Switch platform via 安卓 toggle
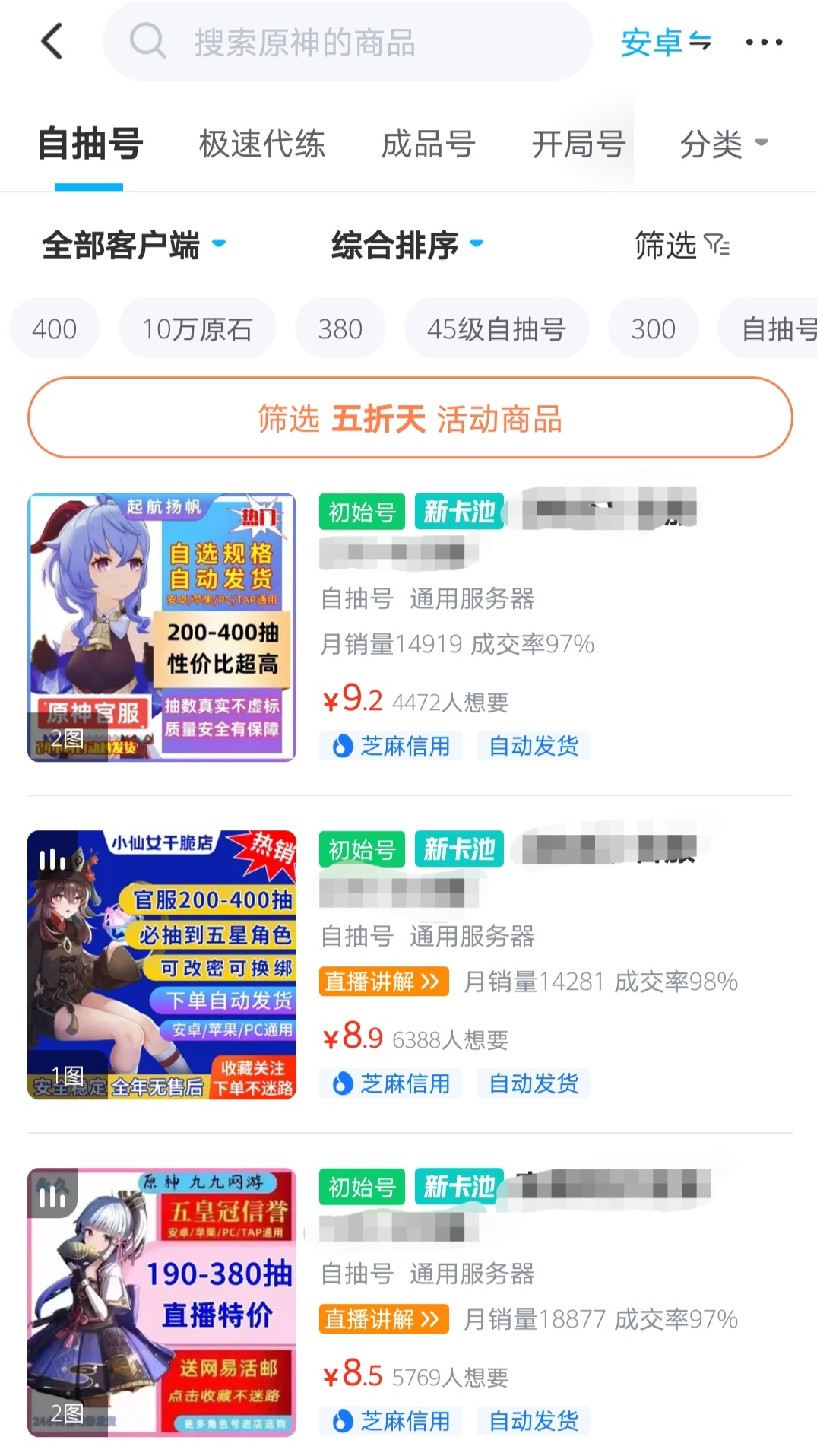The width and height of the screenshot is (817, 1456). (x=666, y=43)
